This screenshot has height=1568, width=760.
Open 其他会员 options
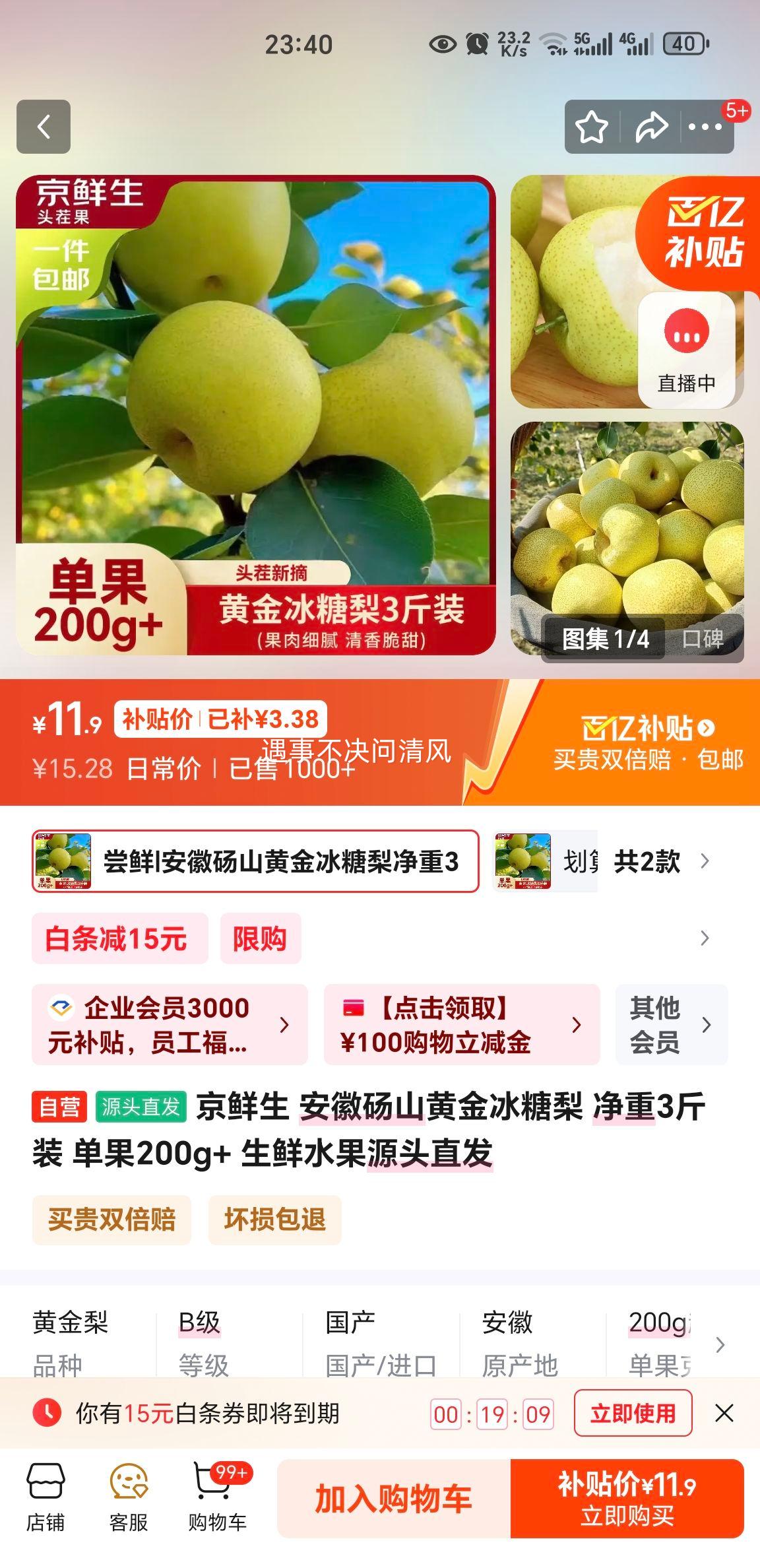(x=672, y=1024)
